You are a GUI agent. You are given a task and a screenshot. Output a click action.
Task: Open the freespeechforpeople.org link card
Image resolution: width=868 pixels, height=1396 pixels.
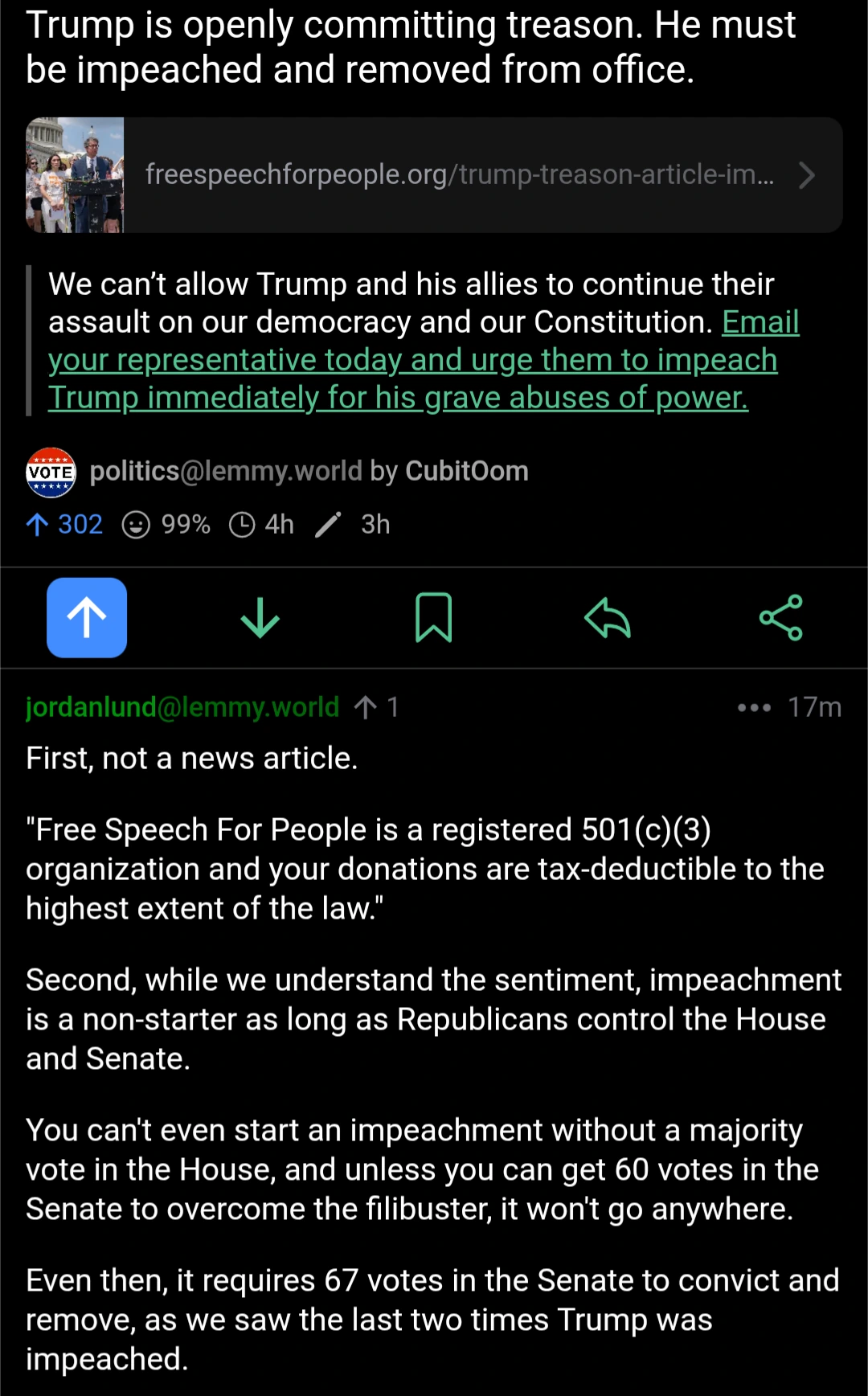[x=460, y=175]
